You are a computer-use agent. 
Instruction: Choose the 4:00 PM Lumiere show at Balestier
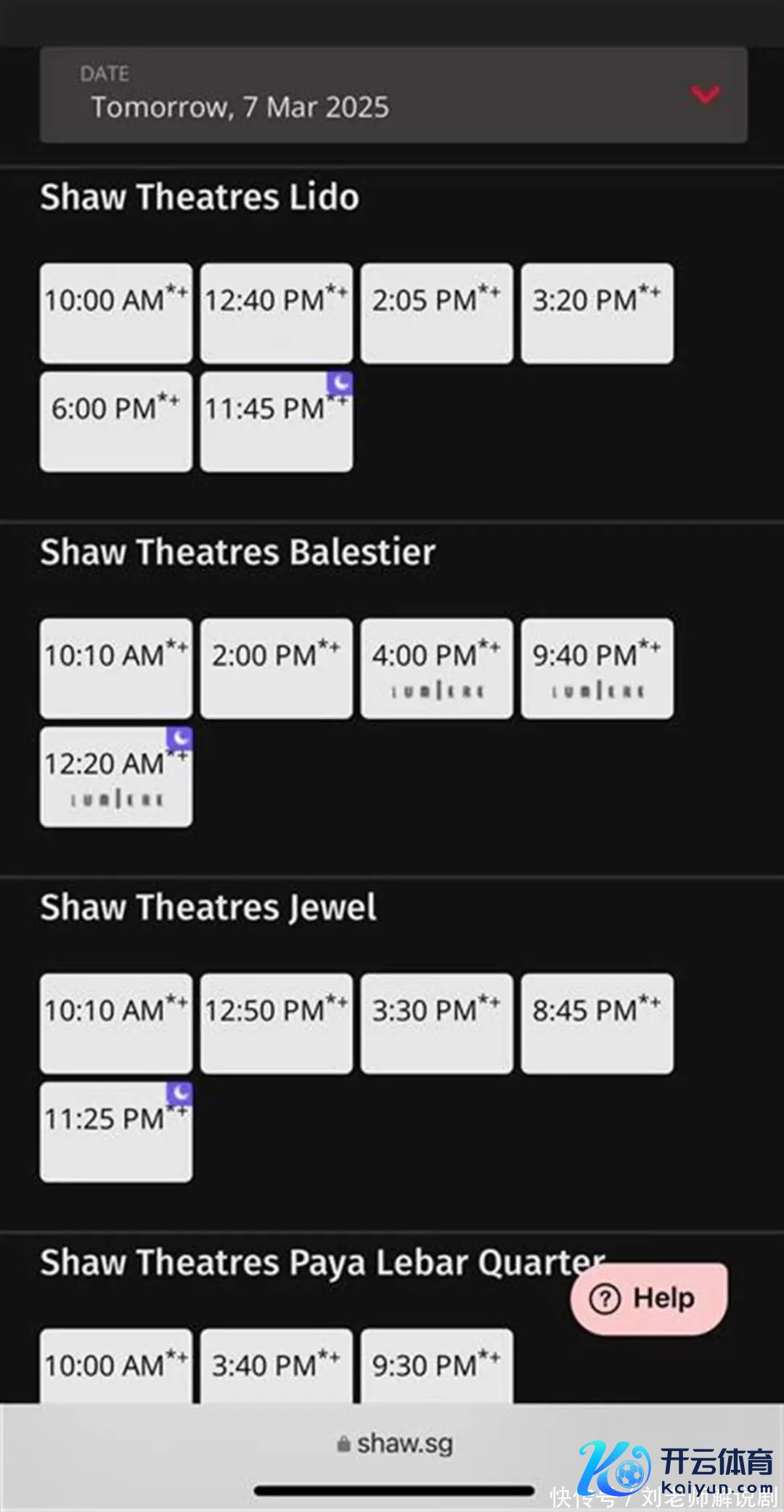click(436, 668)
